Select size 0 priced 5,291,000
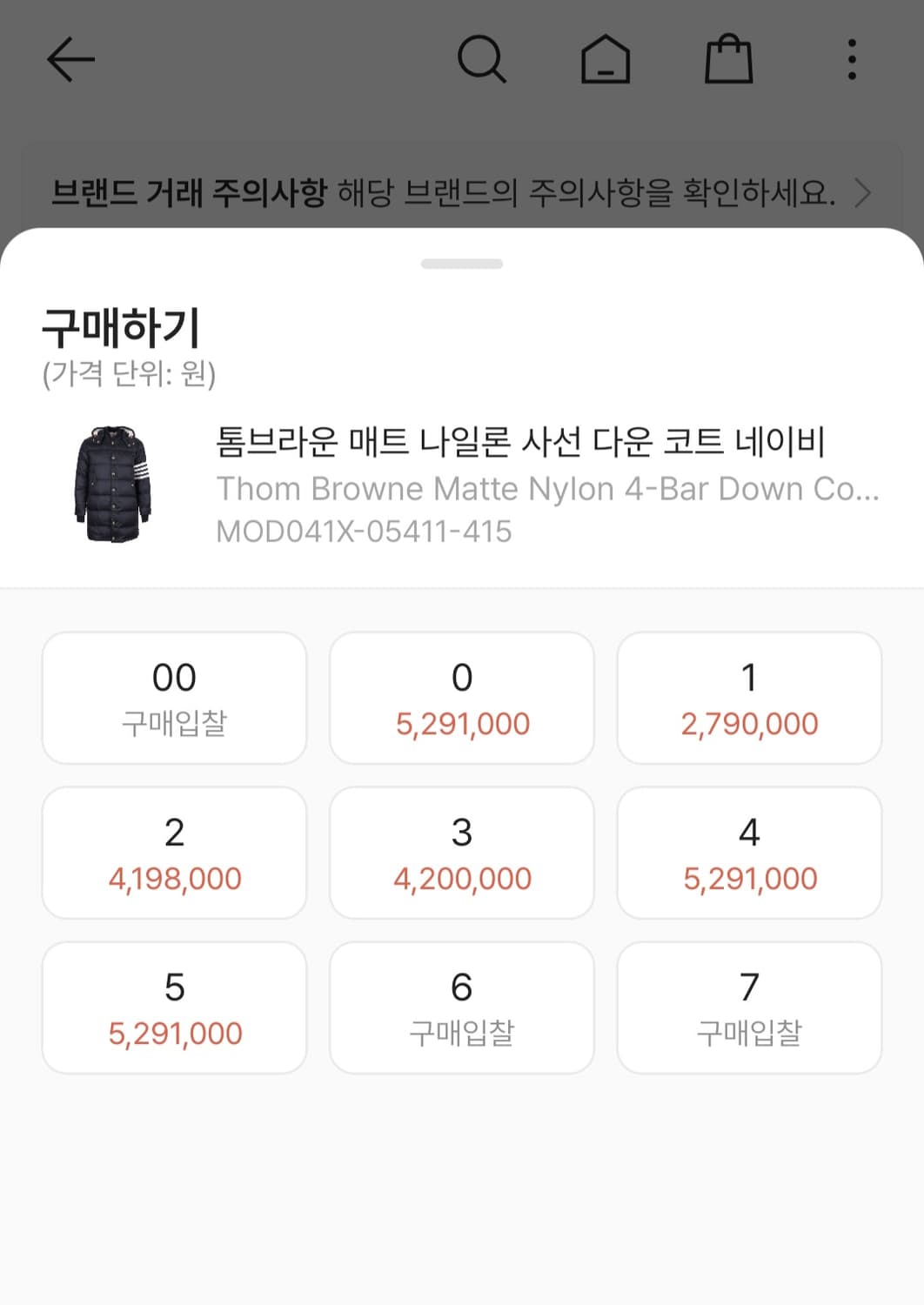The height and width of the screenshot is (1305, 924). (461, 697)
